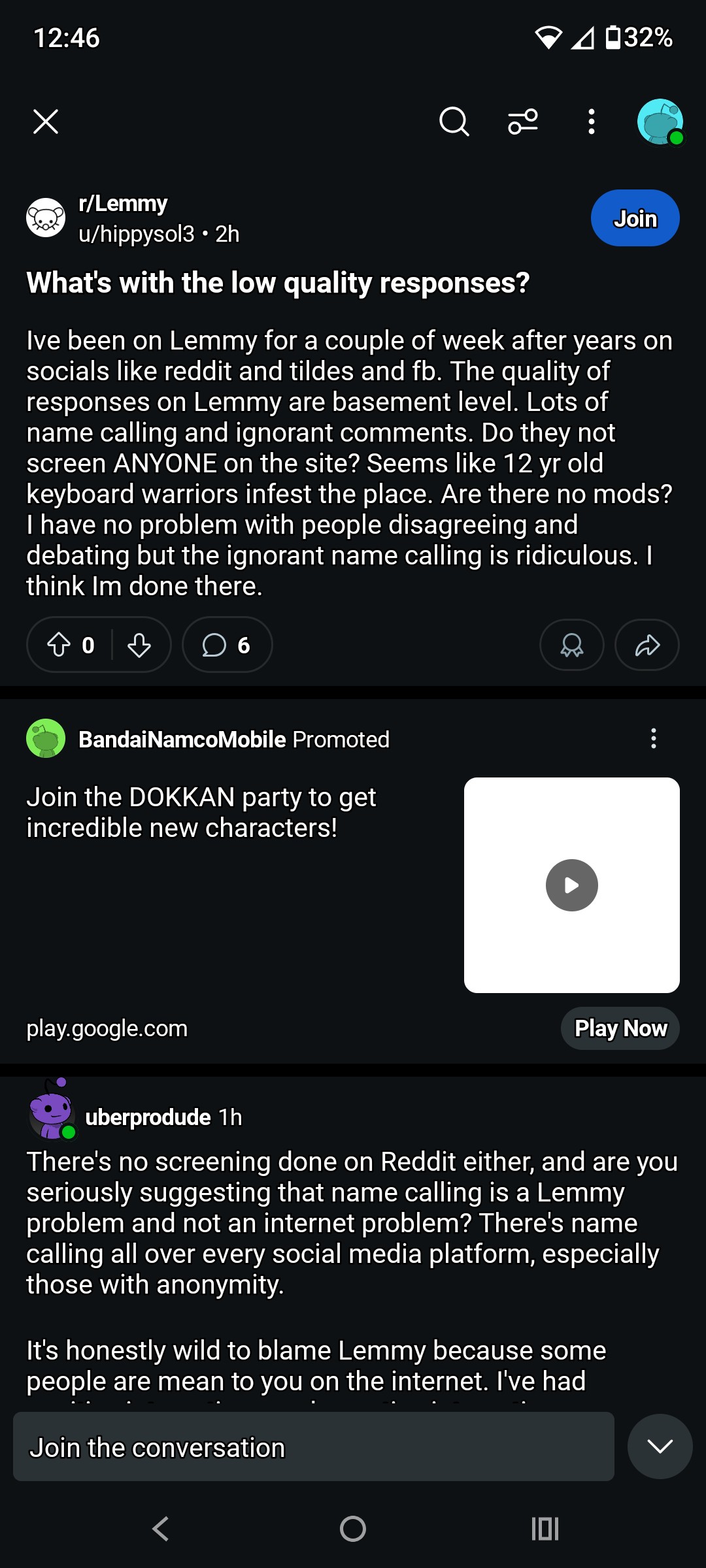Screen dimensions: 706x1568
Task: Open the play.google.com link
Action: coord(107,1028)
